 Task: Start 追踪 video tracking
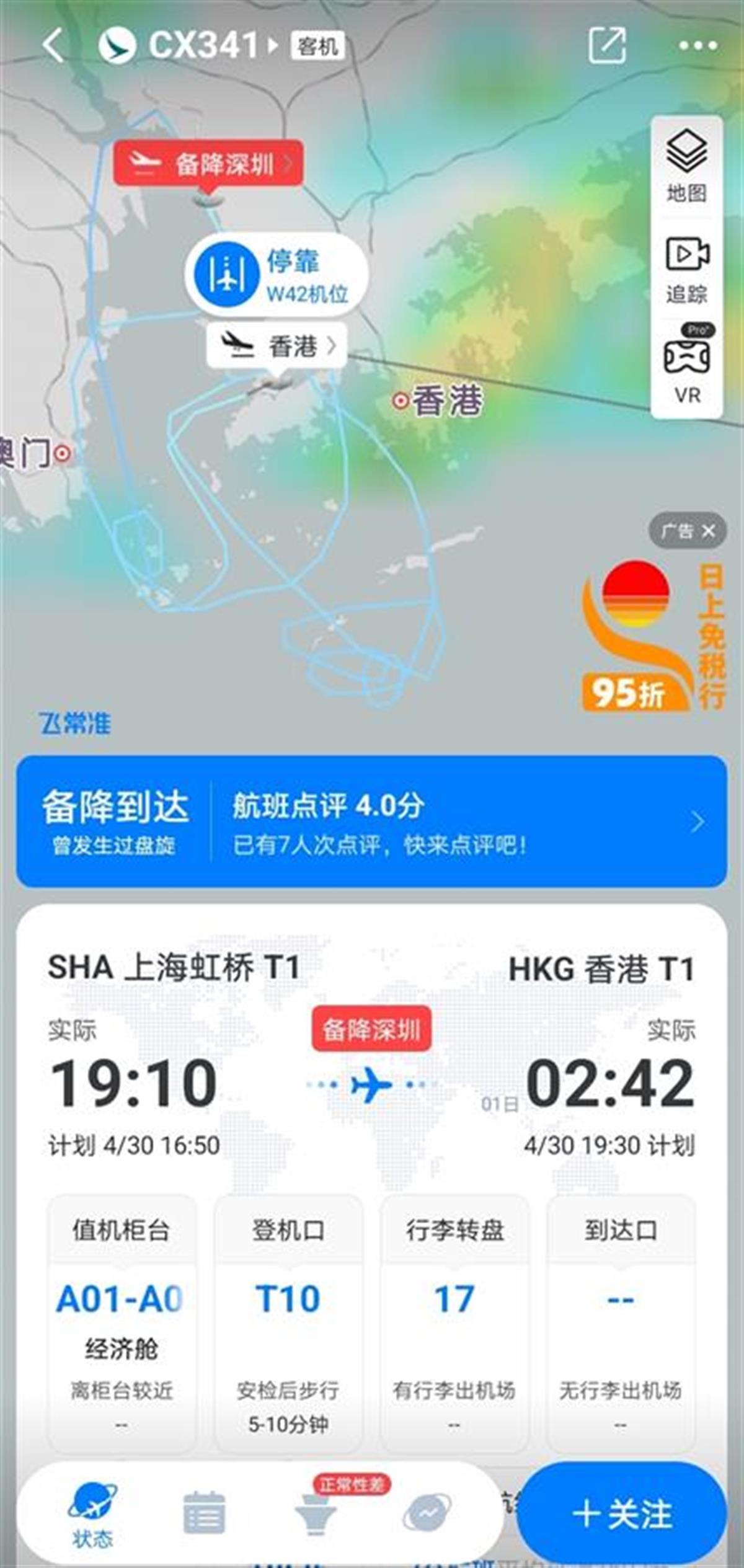(686, 269)
